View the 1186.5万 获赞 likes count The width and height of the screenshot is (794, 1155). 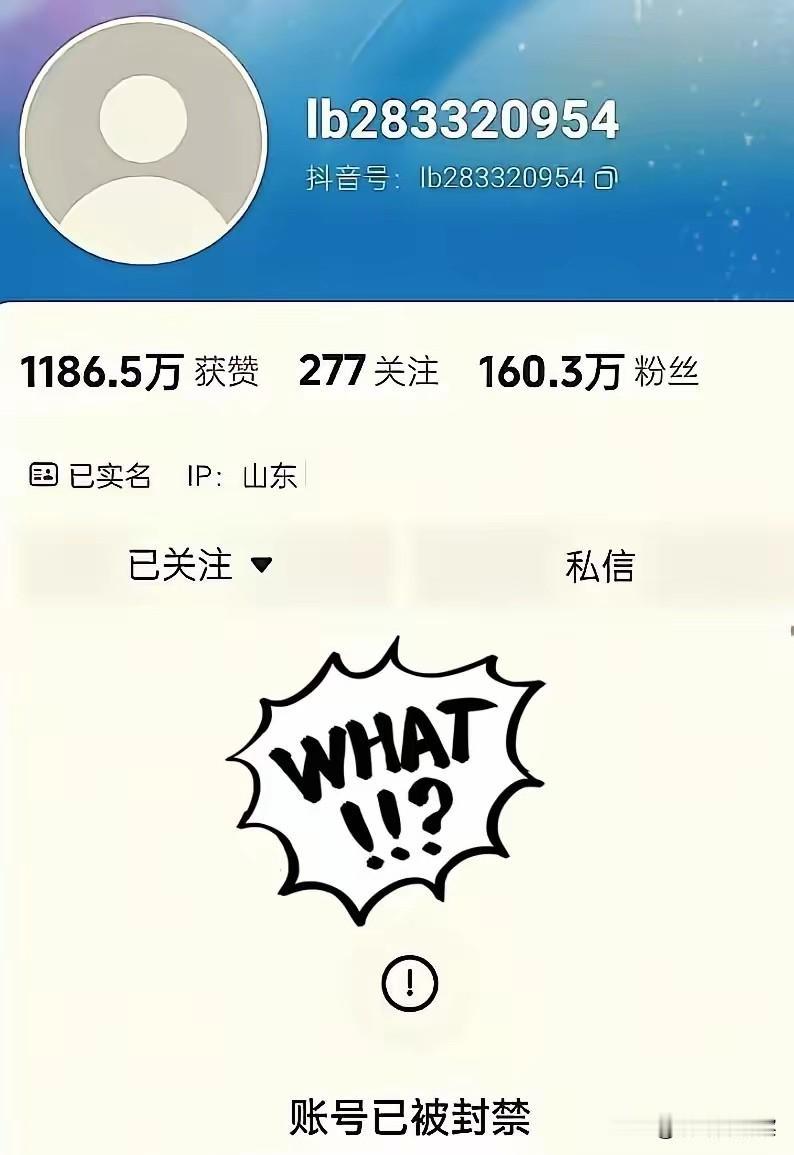[x=140, y=372]
